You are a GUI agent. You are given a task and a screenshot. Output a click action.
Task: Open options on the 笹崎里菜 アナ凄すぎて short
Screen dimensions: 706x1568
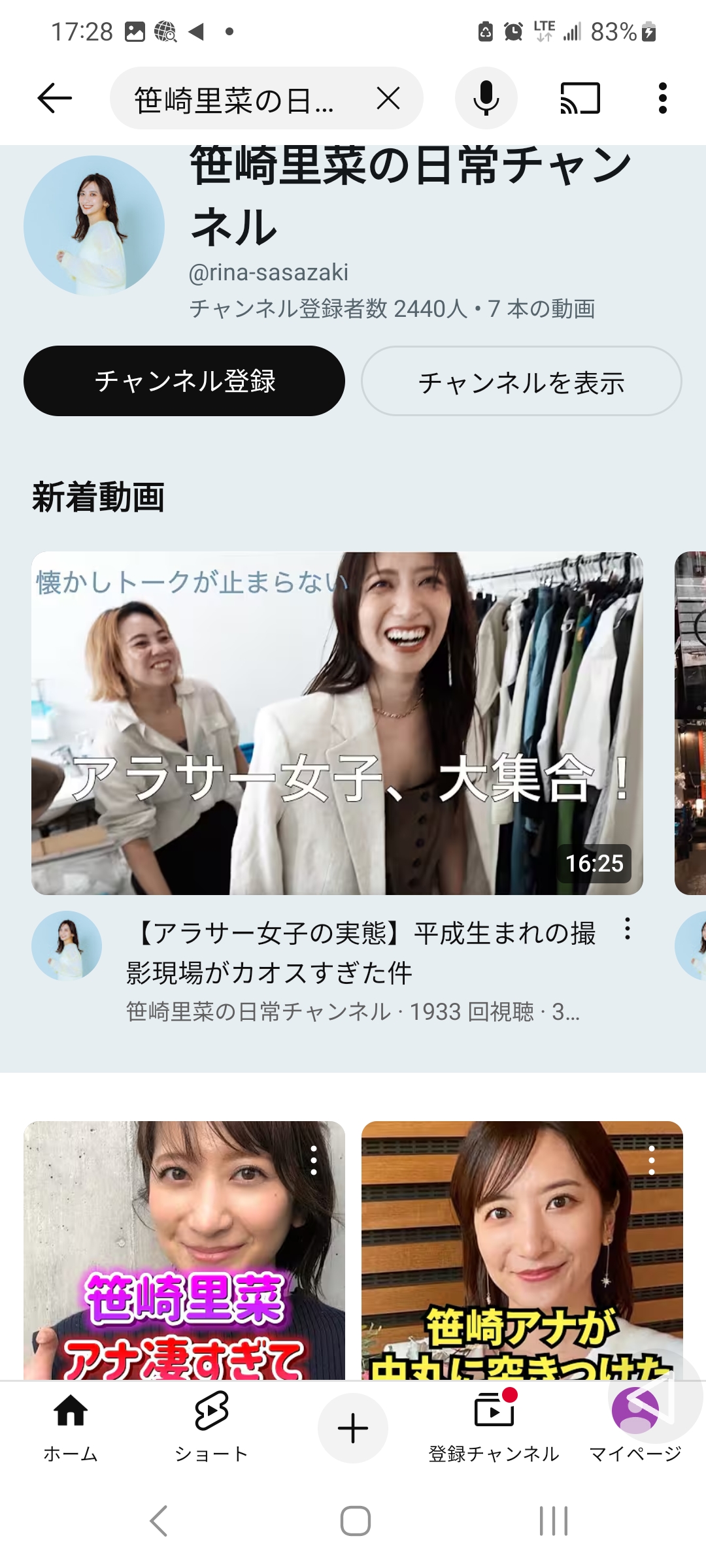click(x=314, y=1160)
